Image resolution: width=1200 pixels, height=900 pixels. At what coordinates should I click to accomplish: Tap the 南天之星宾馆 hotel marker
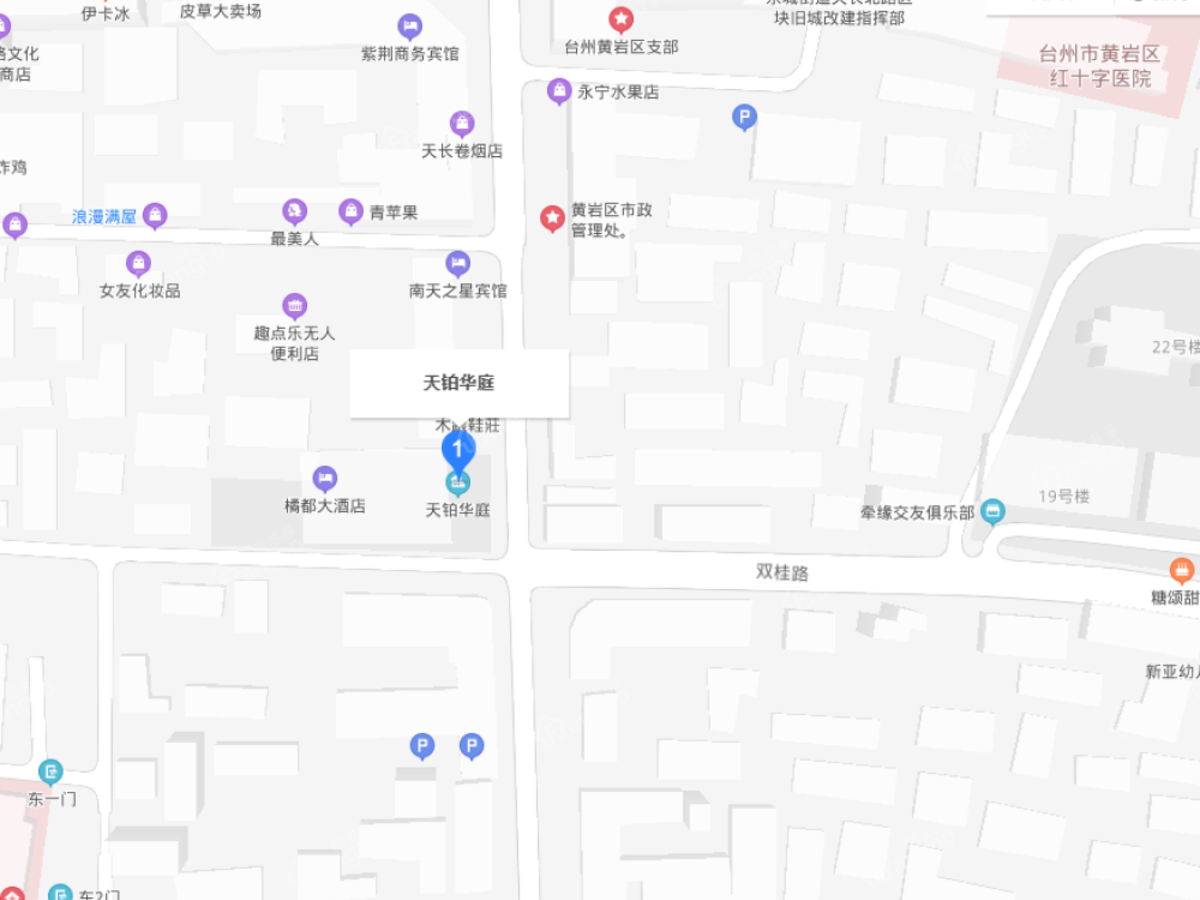click(x=458, y=264)
